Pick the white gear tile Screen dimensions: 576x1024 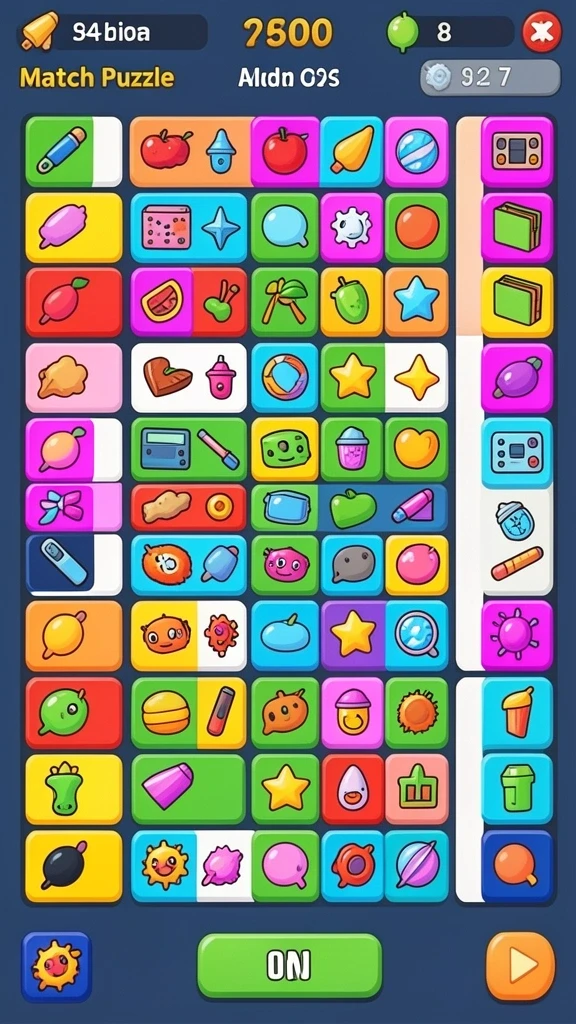point(351,227)
